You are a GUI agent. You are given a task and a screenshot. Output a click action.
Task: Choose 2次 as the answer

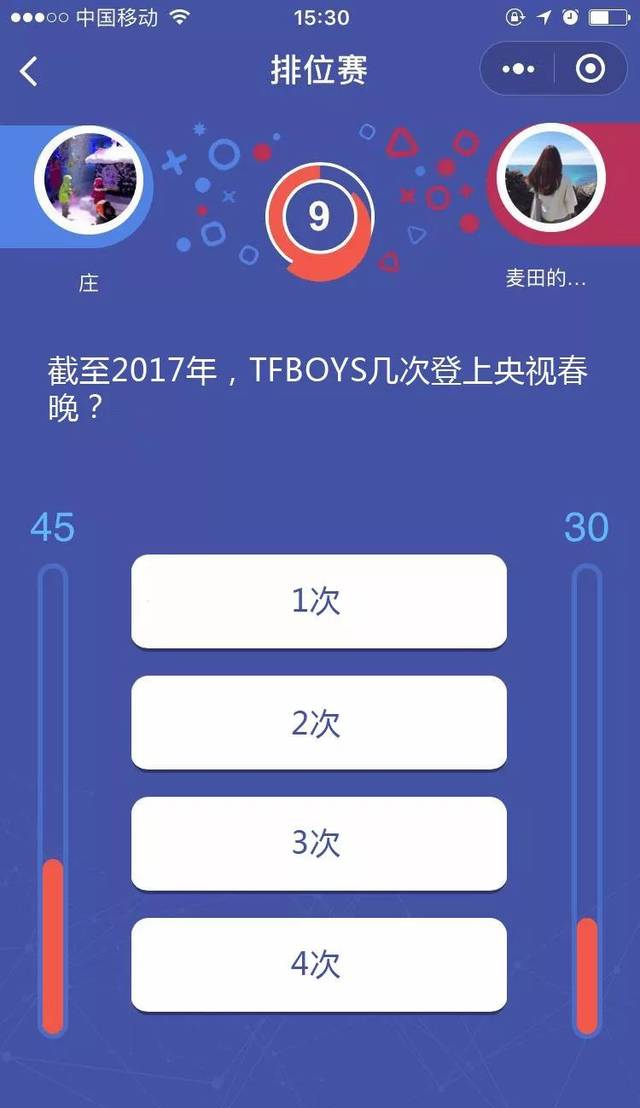pos(319,723)
